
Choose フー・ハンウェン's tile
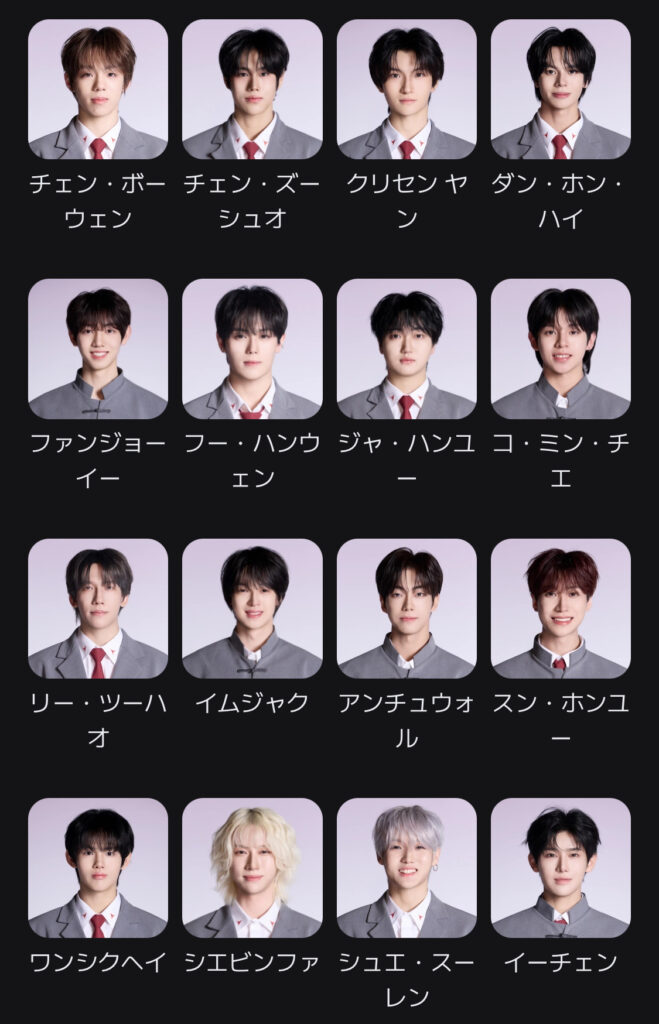252,349
